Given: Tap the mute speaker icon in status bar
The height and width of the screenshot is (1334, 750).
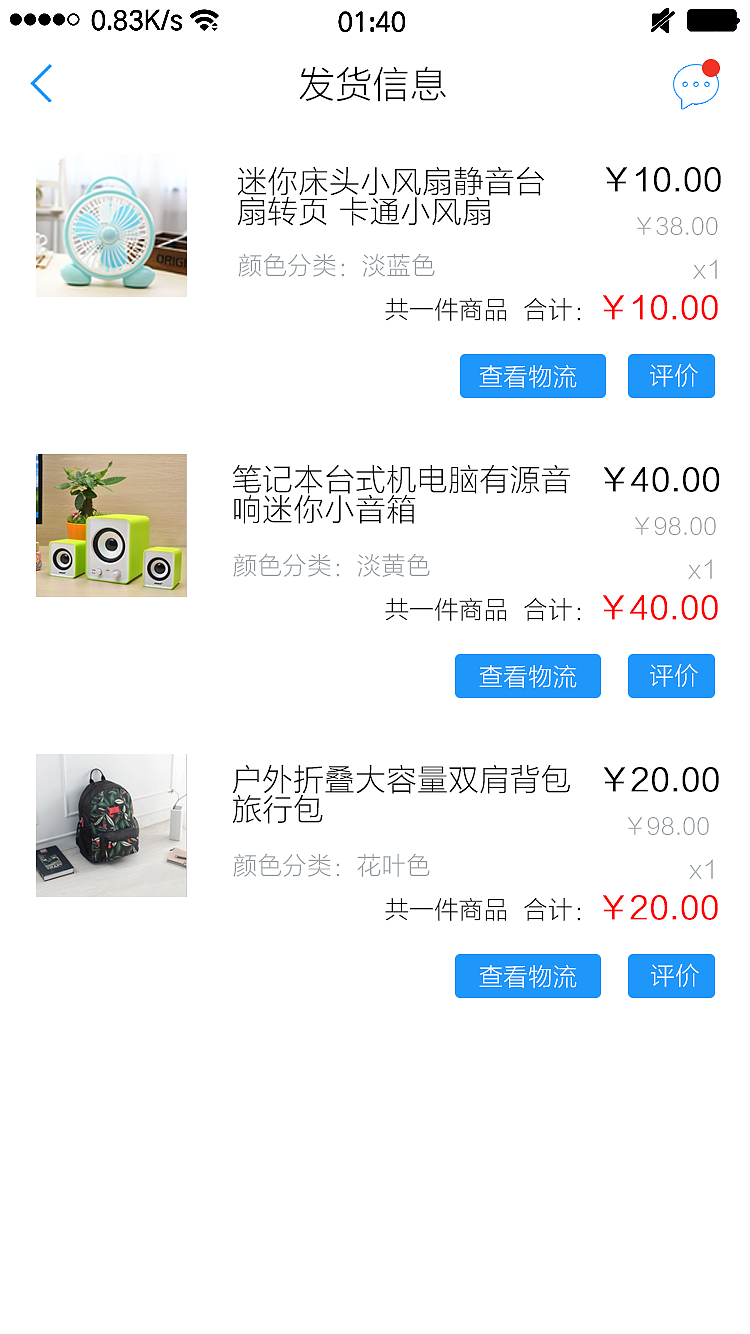Looking at the screenshot, I should (661, 20).
